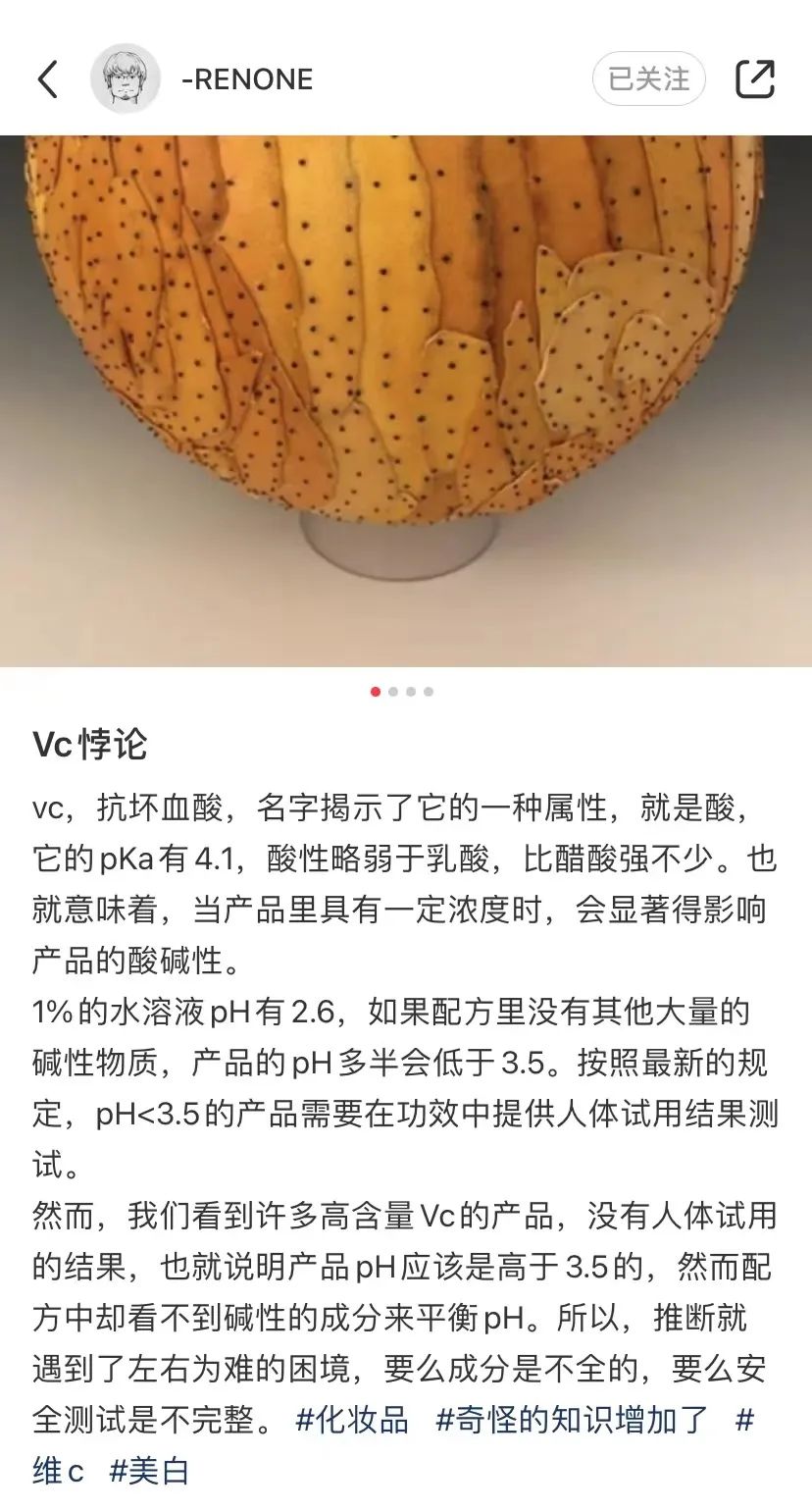Screen dimensions: 812x1511
Task: Tap the -RENONE profile avatar
Action: tap(127, 78)
